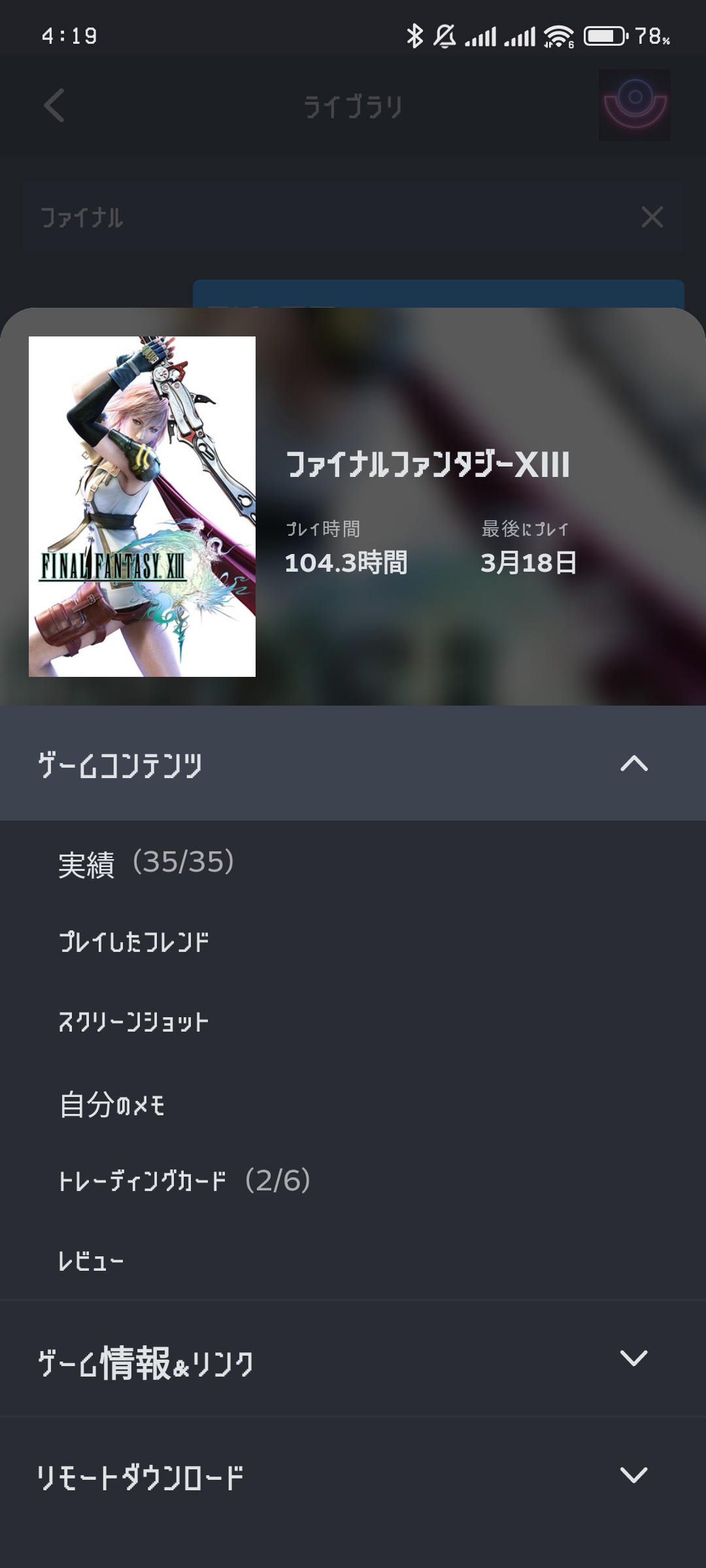
Task: Expand リモートダウンロード section
Action: tap(353, 1475)
